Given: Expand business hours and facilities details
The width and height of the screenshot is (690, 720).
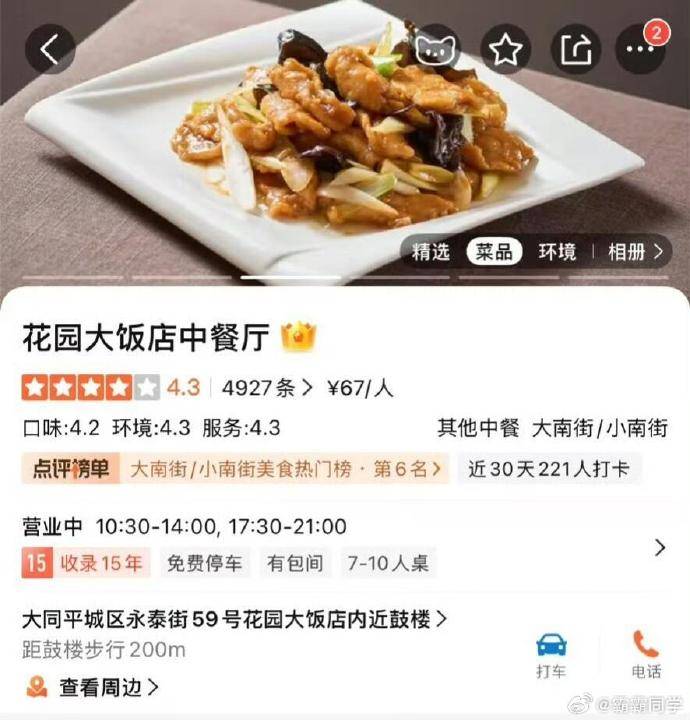Looking at the screenshot, I should pyautogui.click(x=659, y=547).
